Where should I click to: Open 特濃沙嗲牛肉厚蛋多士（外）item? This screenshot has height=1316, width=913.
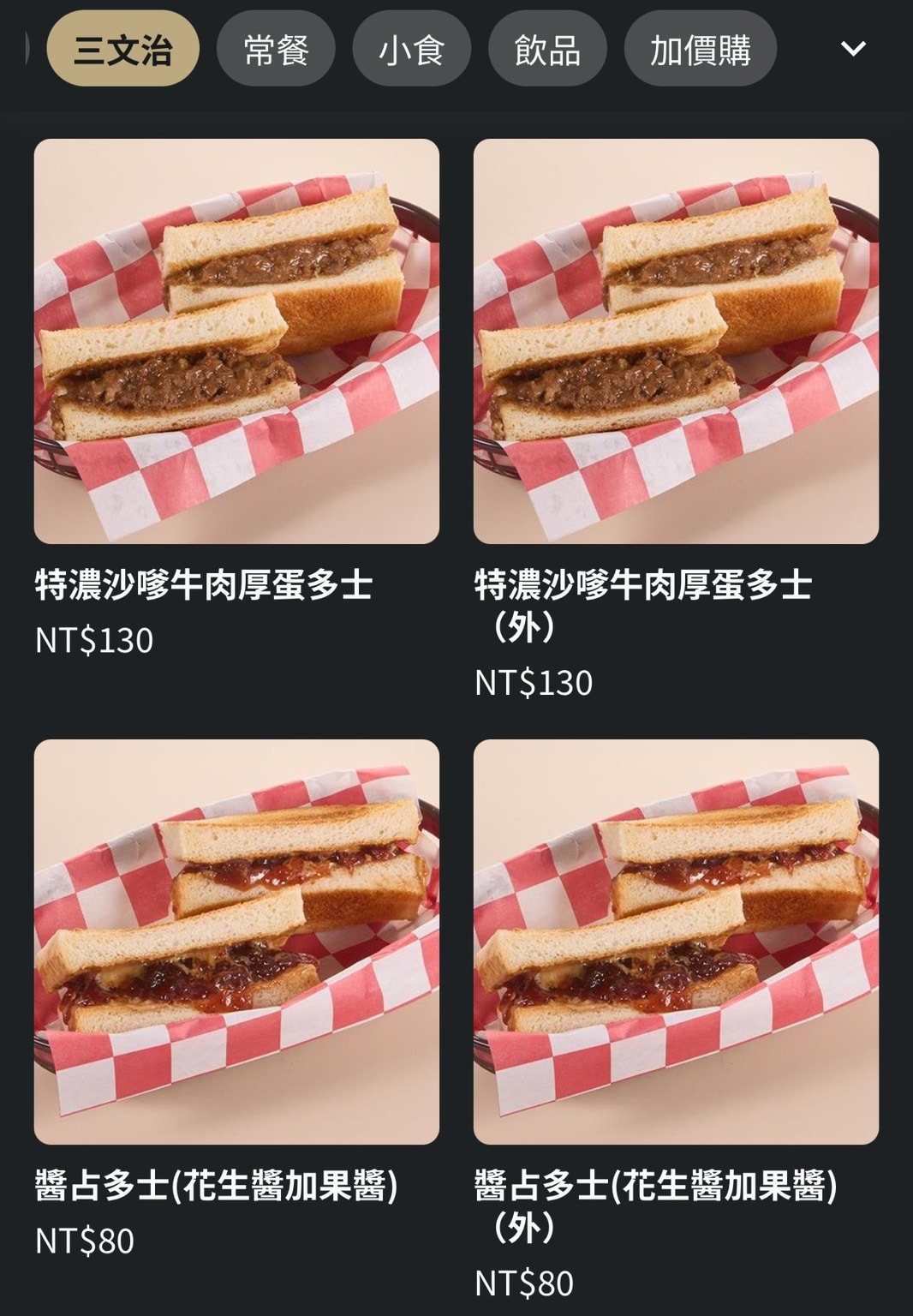point(676,341)
